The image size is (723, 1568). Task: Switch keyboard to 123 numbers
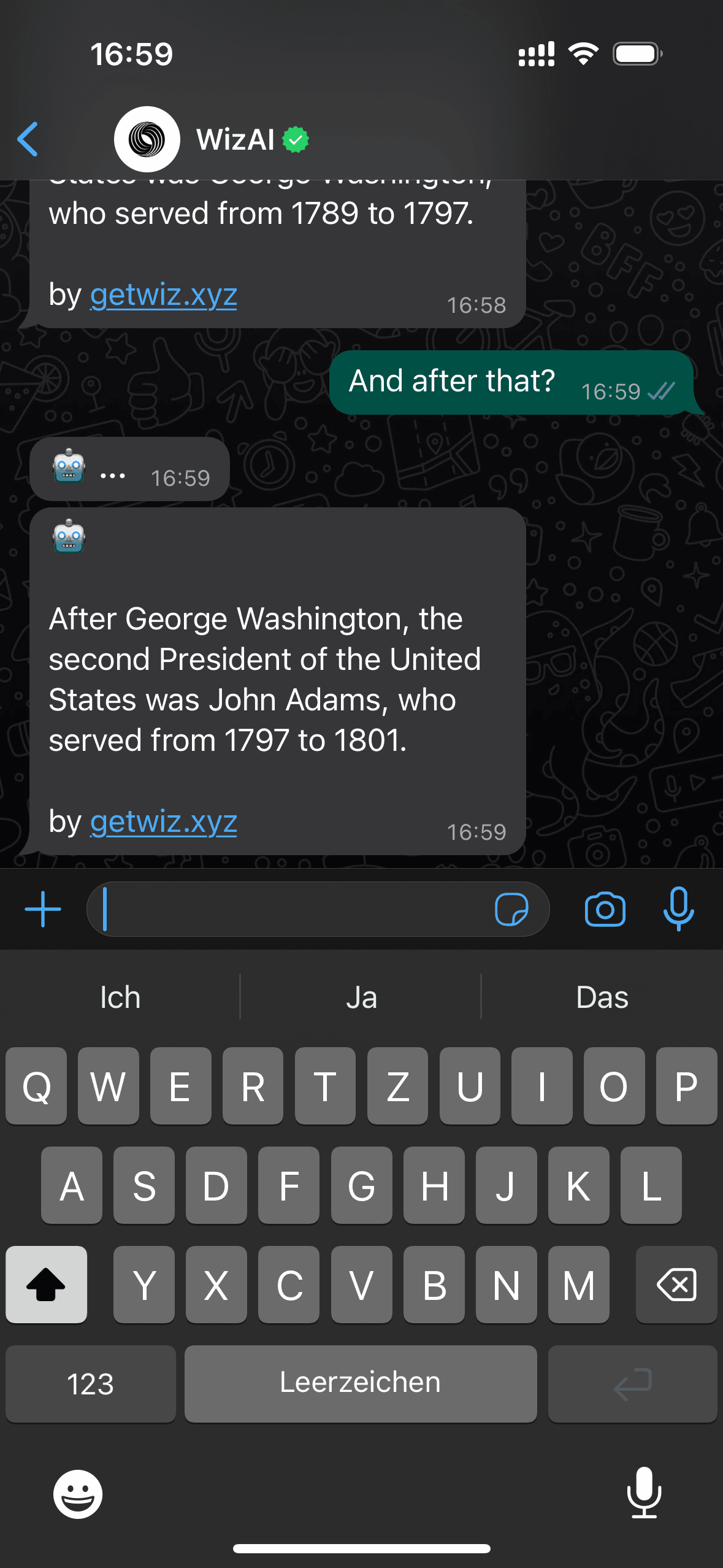click(90, 1384)
